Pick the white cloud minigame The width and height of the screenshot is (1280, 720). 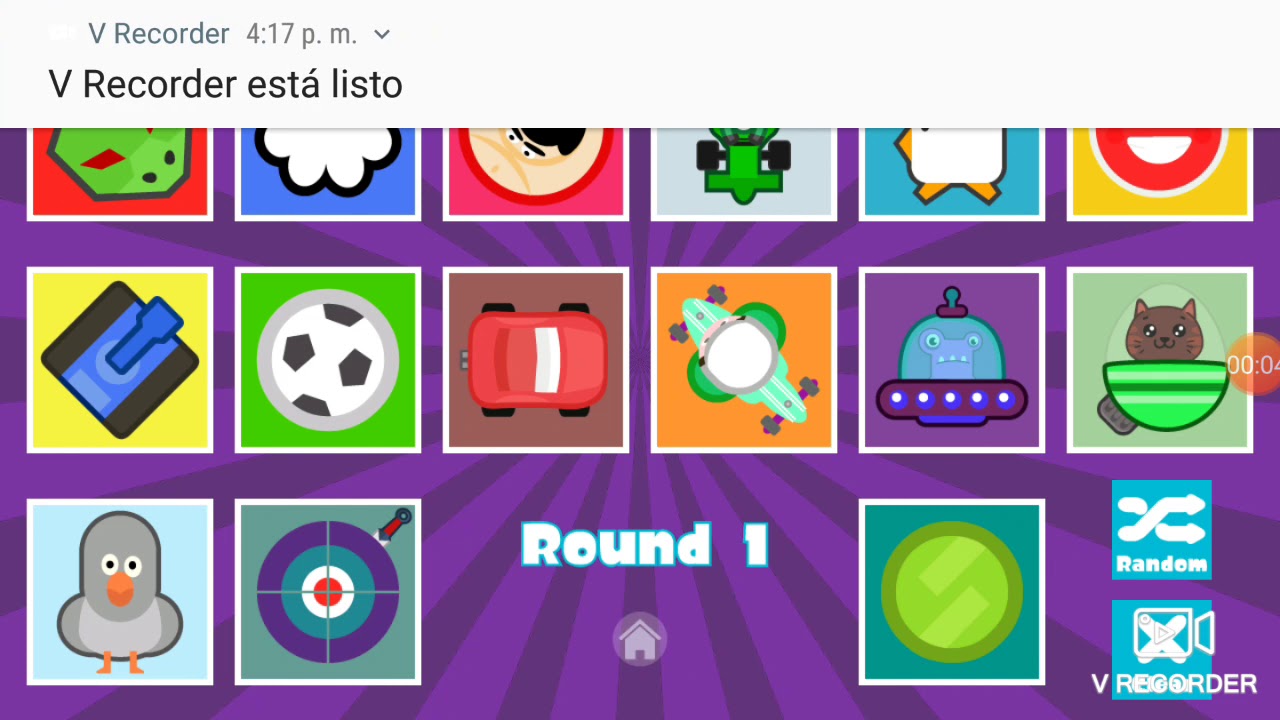coord(328,172)
